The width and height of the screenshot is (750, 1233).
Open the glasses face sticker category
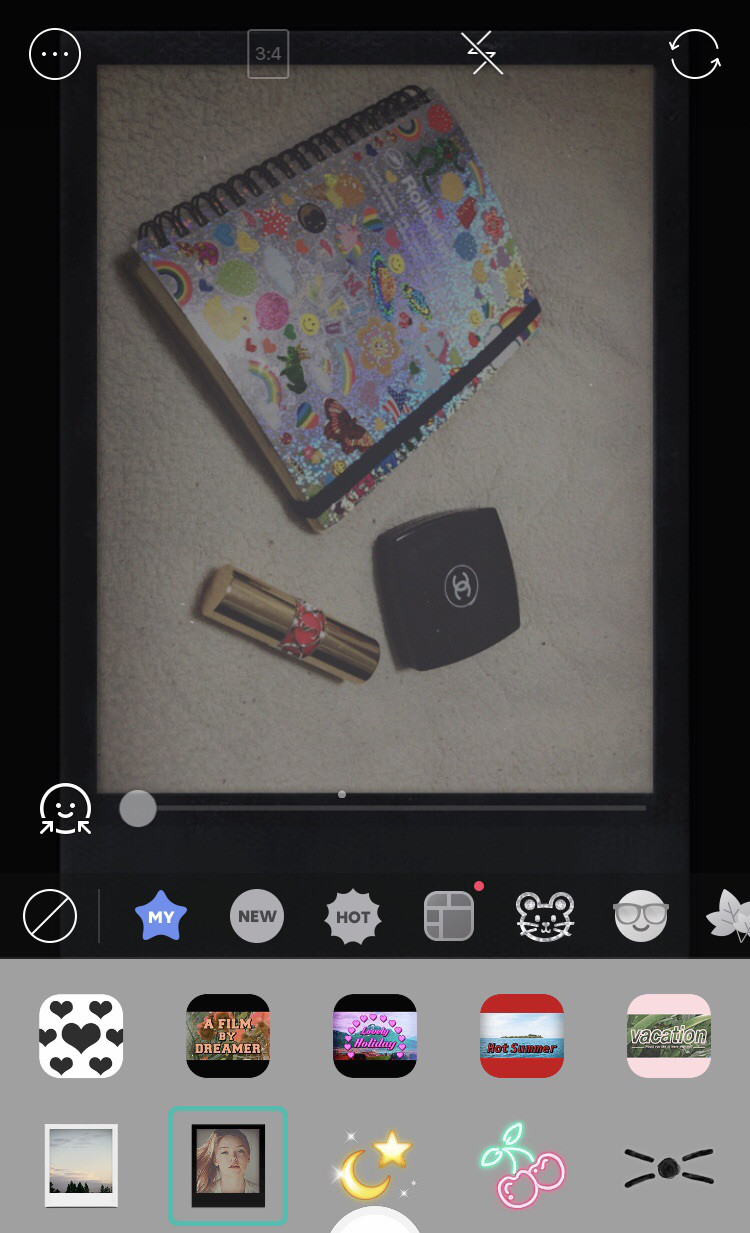coord(641,916)
